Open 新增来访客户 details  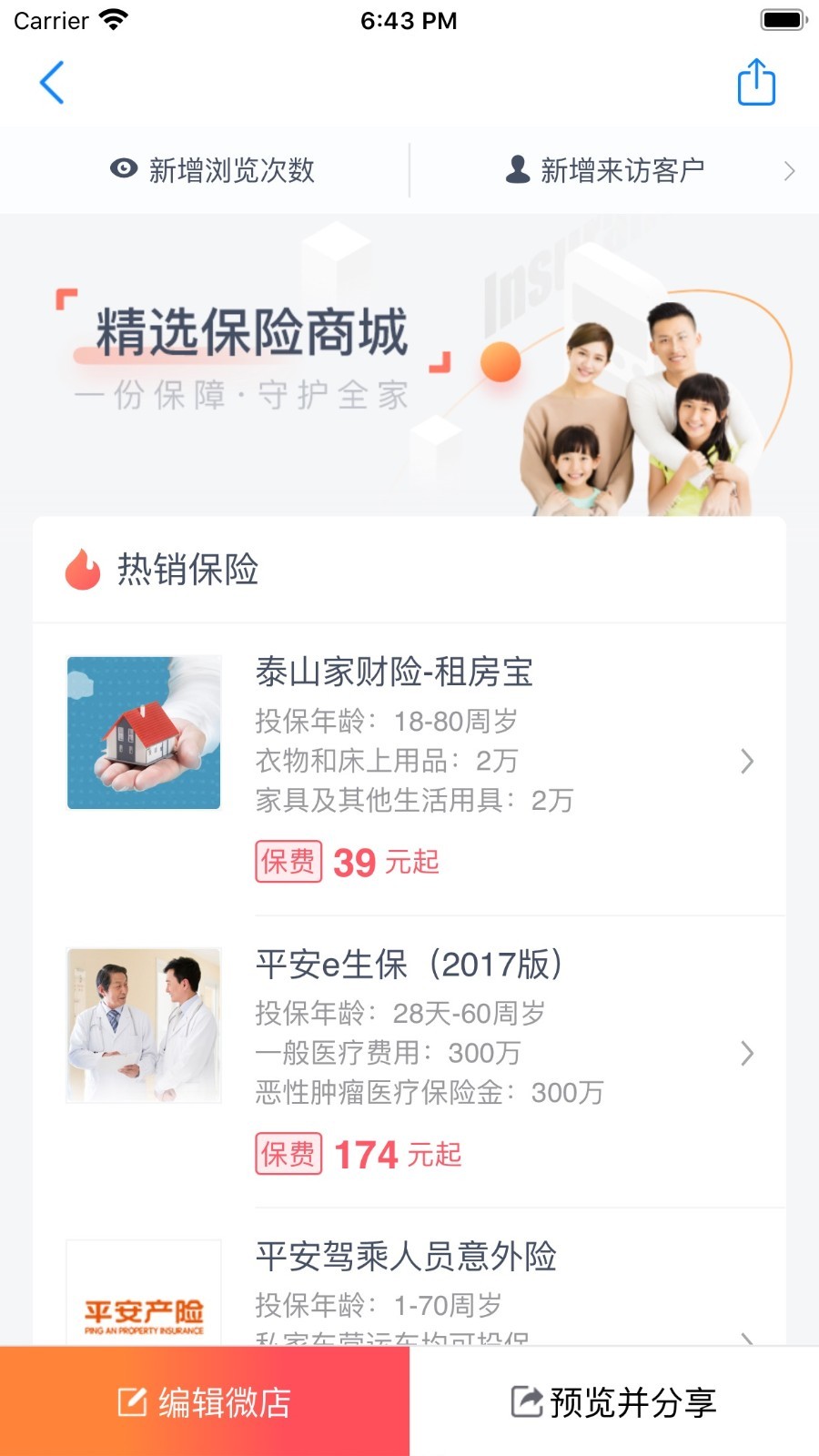[606, 170]
